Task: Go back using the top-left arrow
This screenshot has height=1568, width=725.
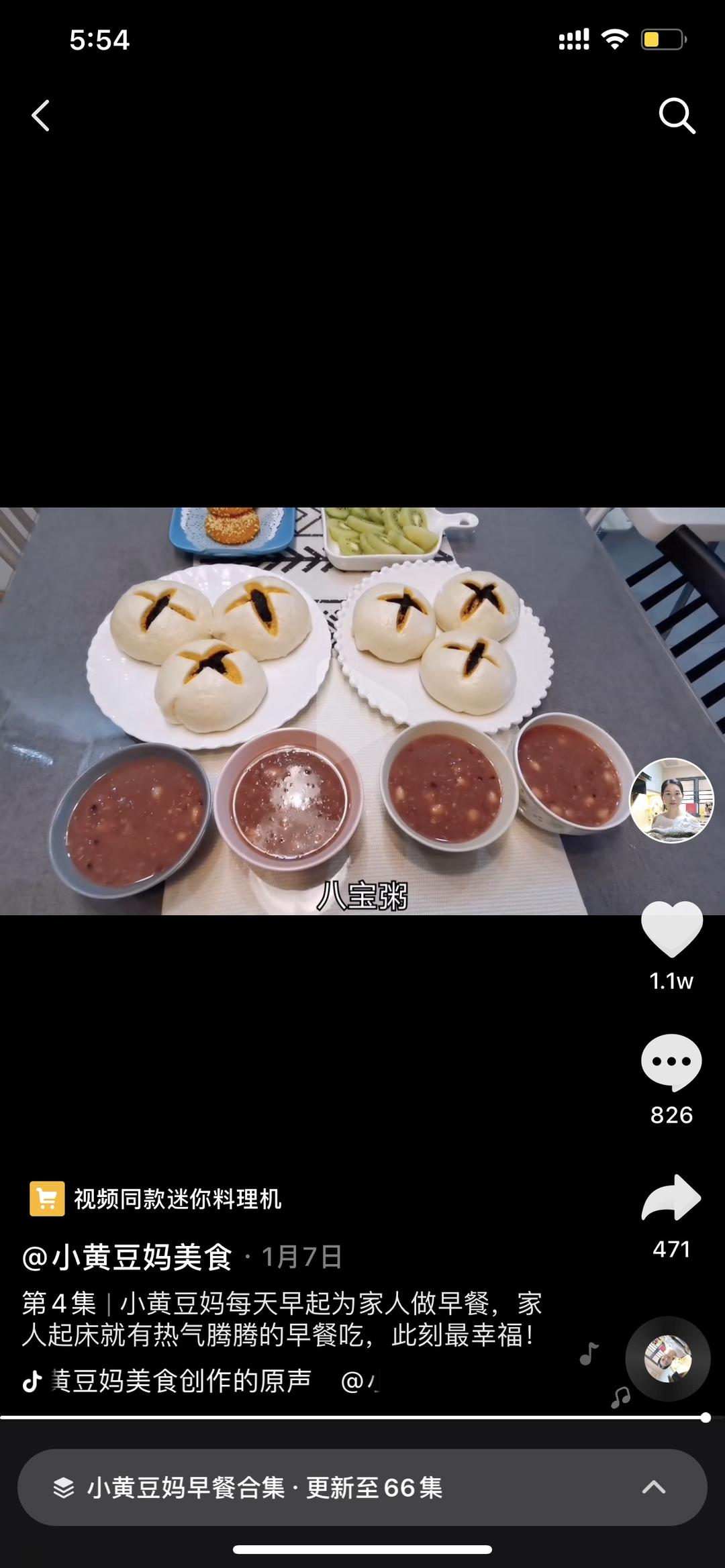Action: pos(41,115)
